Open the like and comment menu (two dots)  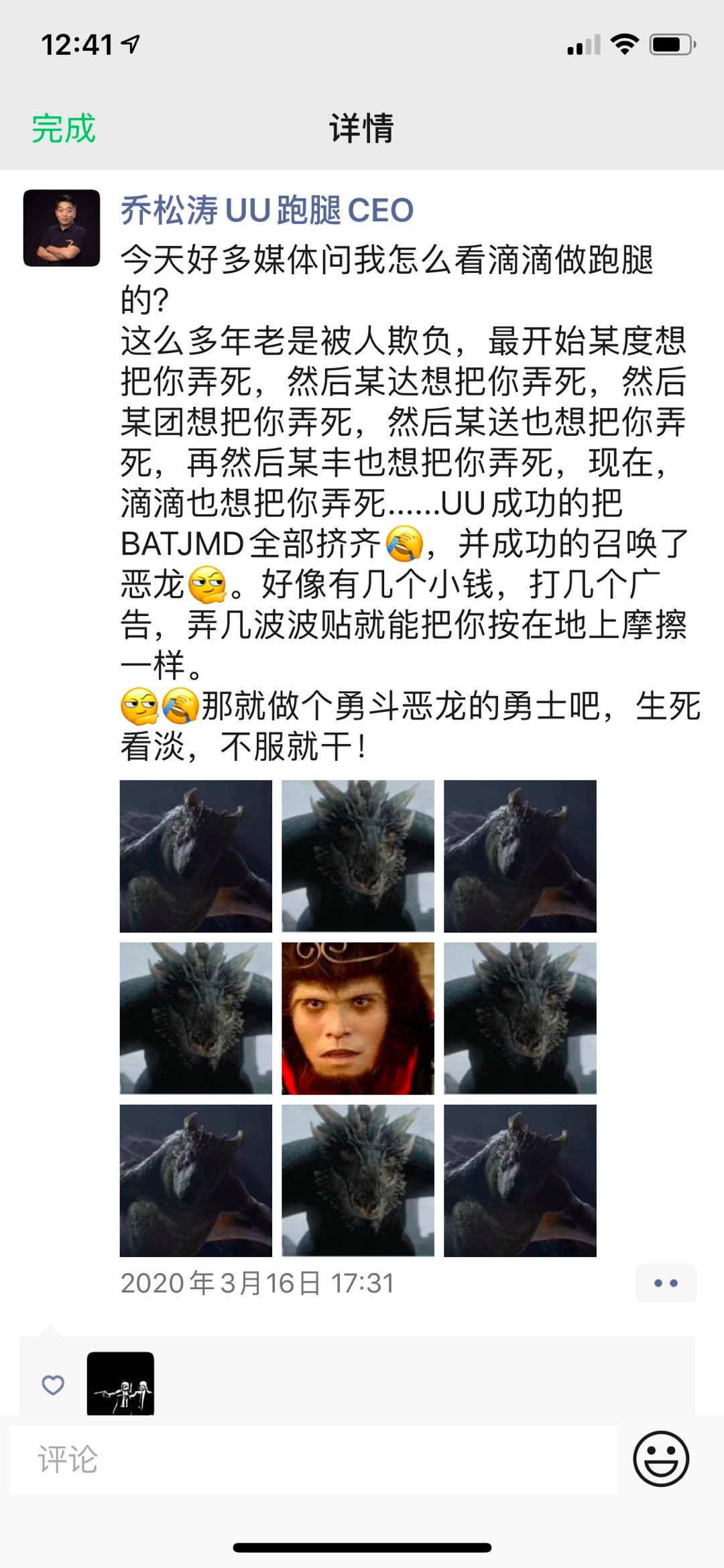[x=666, y=1283]
